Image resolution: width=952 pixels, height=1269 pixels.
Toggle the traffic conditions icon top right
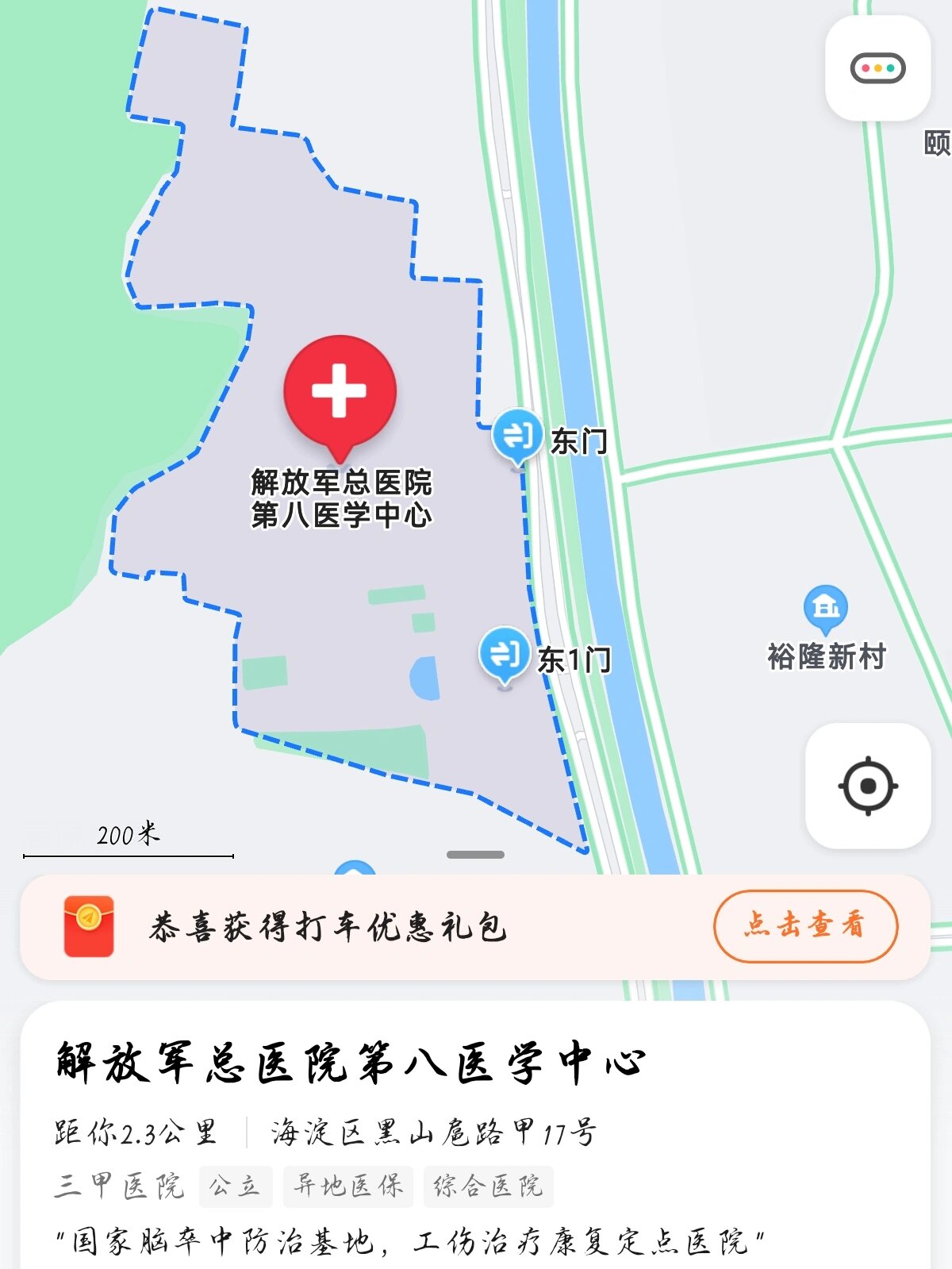(877, 67)
